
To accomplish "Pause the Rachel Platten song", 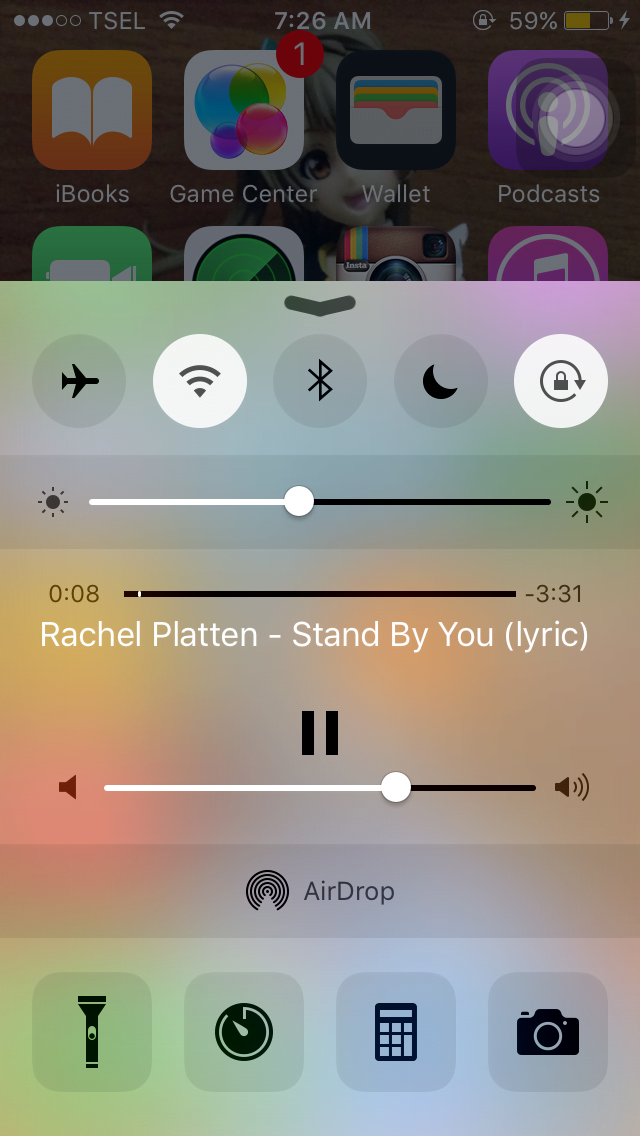I will [x=320, y=732].
